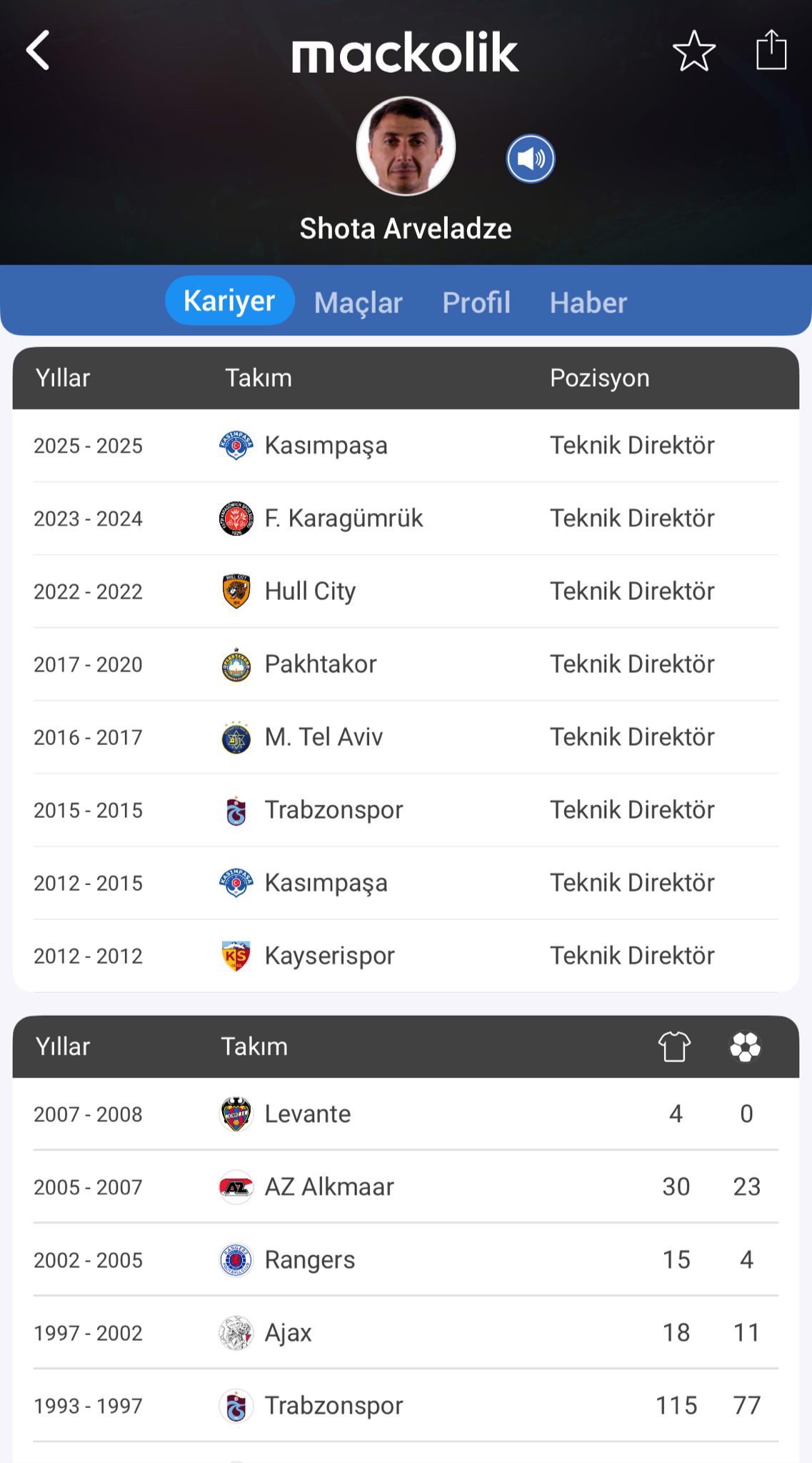812x1463 pixels.
Task: Share this coach profile
Action: (771, 50)
